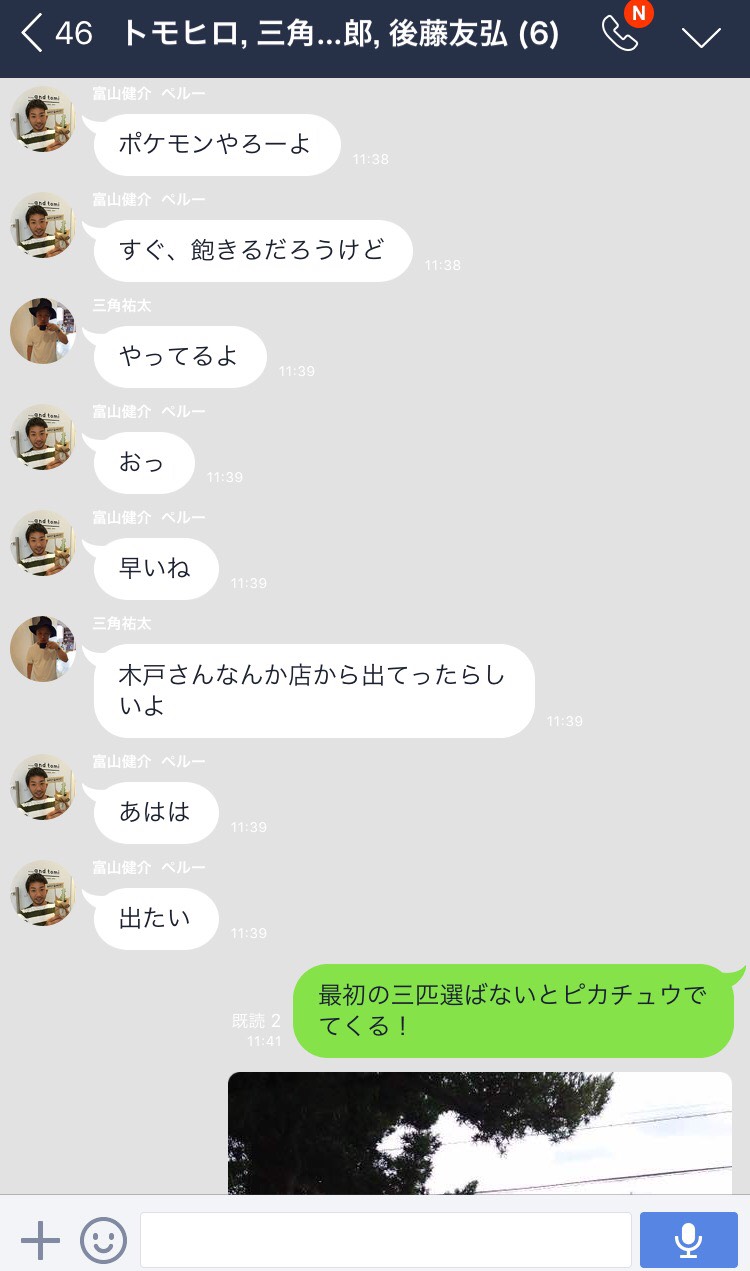Open the sent photo message
This screenshot has width=750, height=1271.
pyautogui.click(x=480, y=1133)
